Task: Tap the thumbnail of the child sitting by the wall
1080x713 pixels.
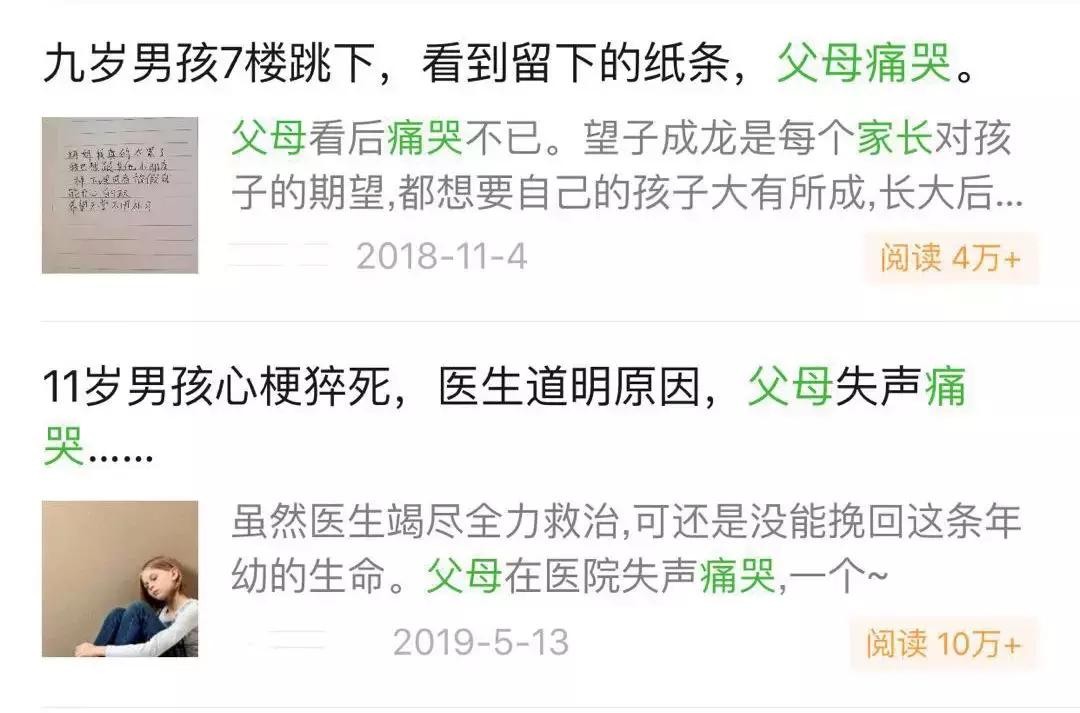Action: coord(120,579)
